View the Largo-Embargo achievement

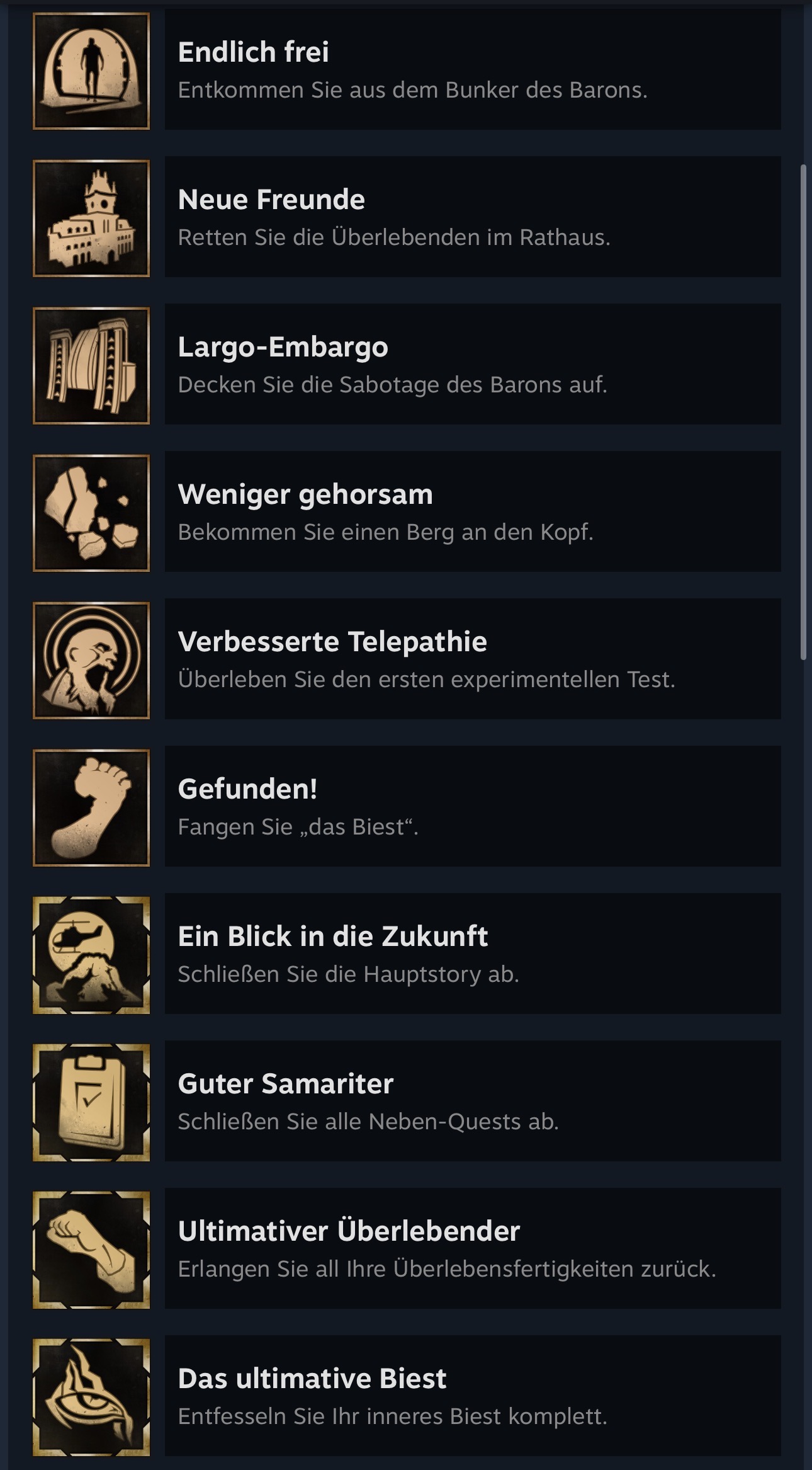[472, 365]
